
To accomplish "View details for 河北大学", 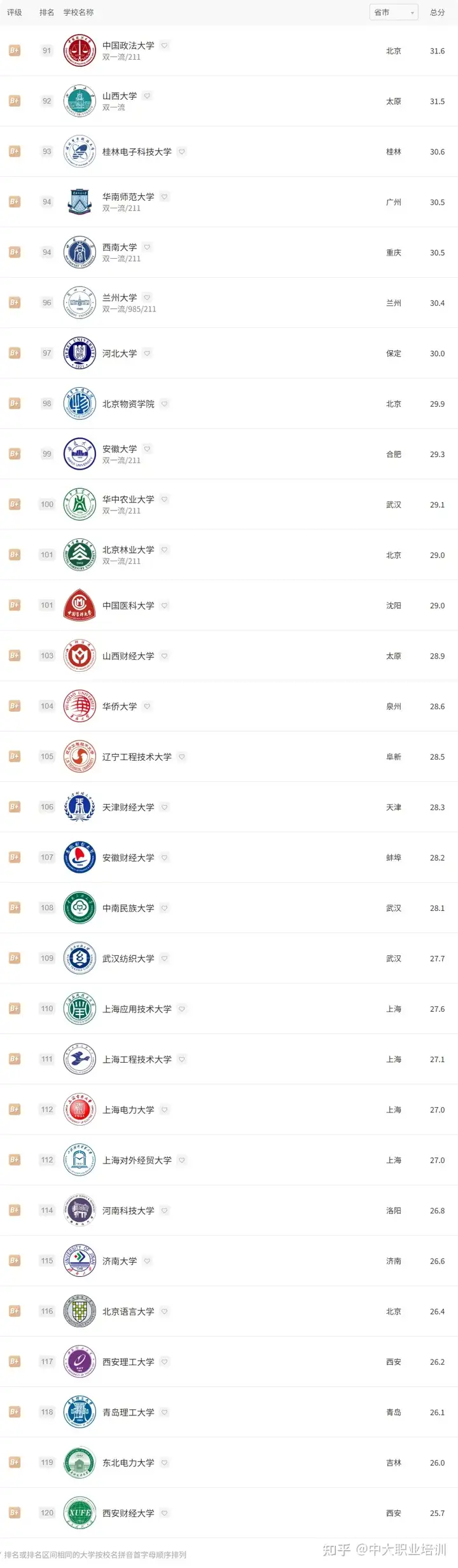I will (120, 353).
